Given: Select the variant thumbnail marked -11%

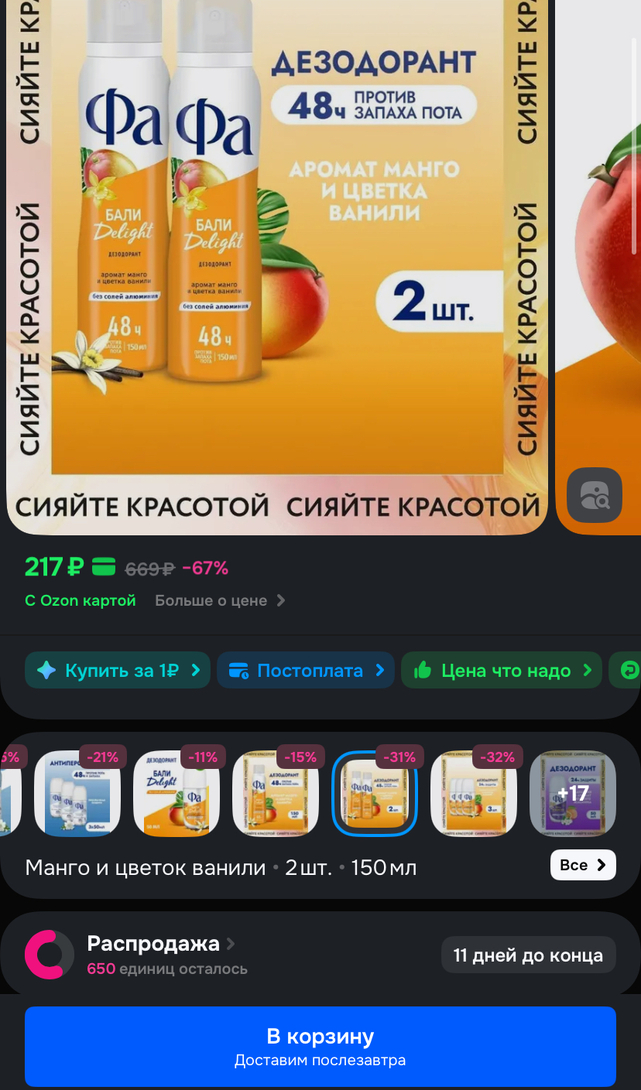Looking at the screenshot, I should (176, 794).
